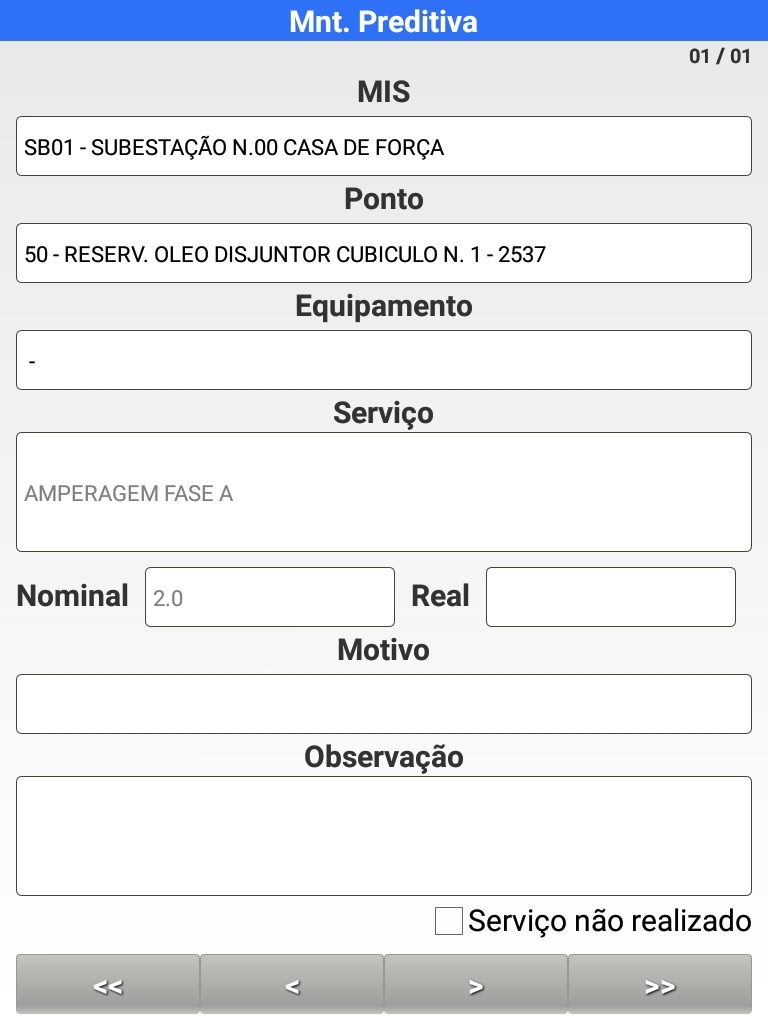Check the 'Serviço não realizado' checkbox
This screenshot has width=768, height=1024.
click(x=449, y=921)
